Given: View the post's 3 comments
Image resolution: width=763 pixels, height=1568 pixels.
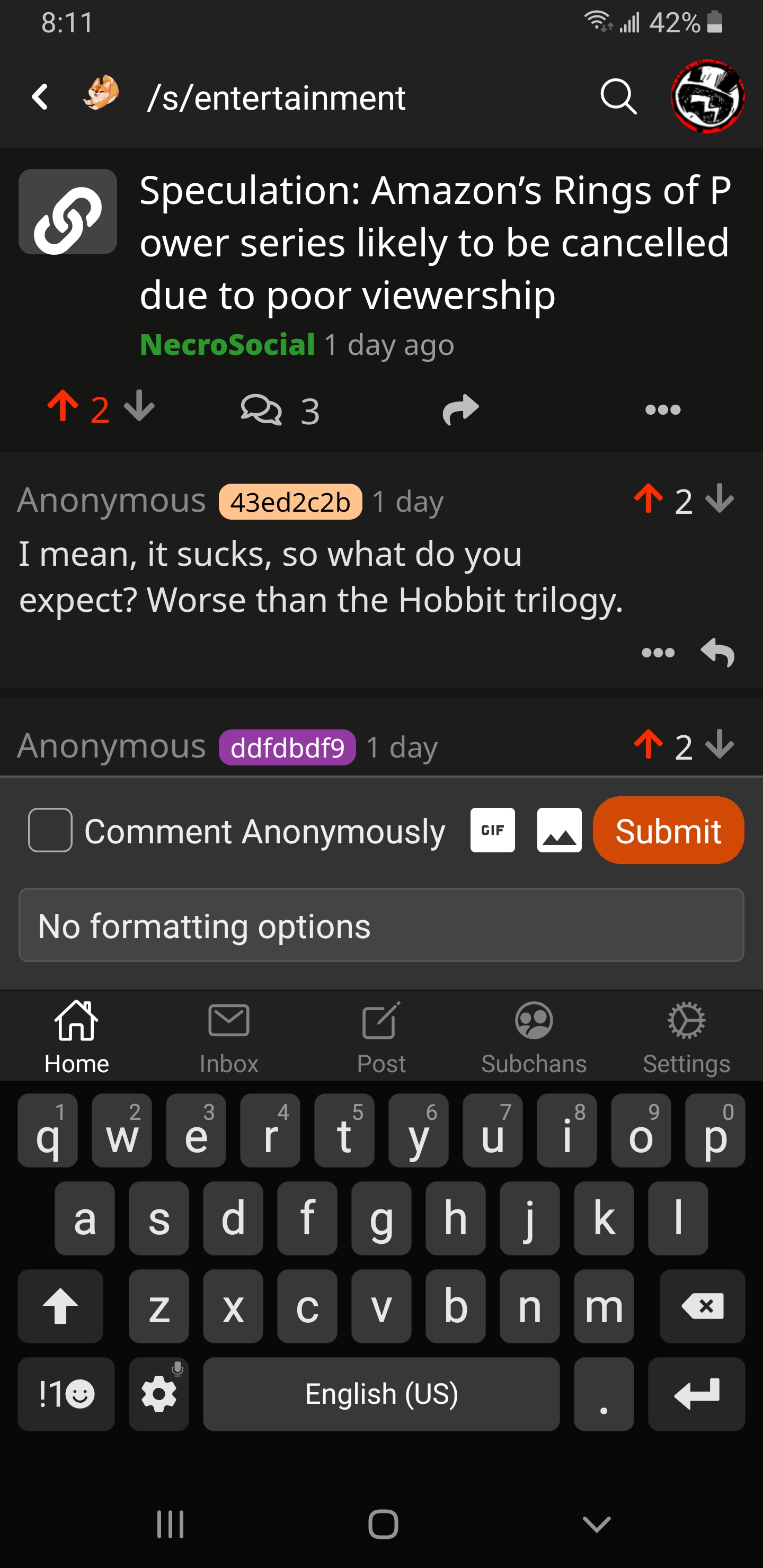Looking at the screenshot, I should pyautogui.click(x=280, y=410).
